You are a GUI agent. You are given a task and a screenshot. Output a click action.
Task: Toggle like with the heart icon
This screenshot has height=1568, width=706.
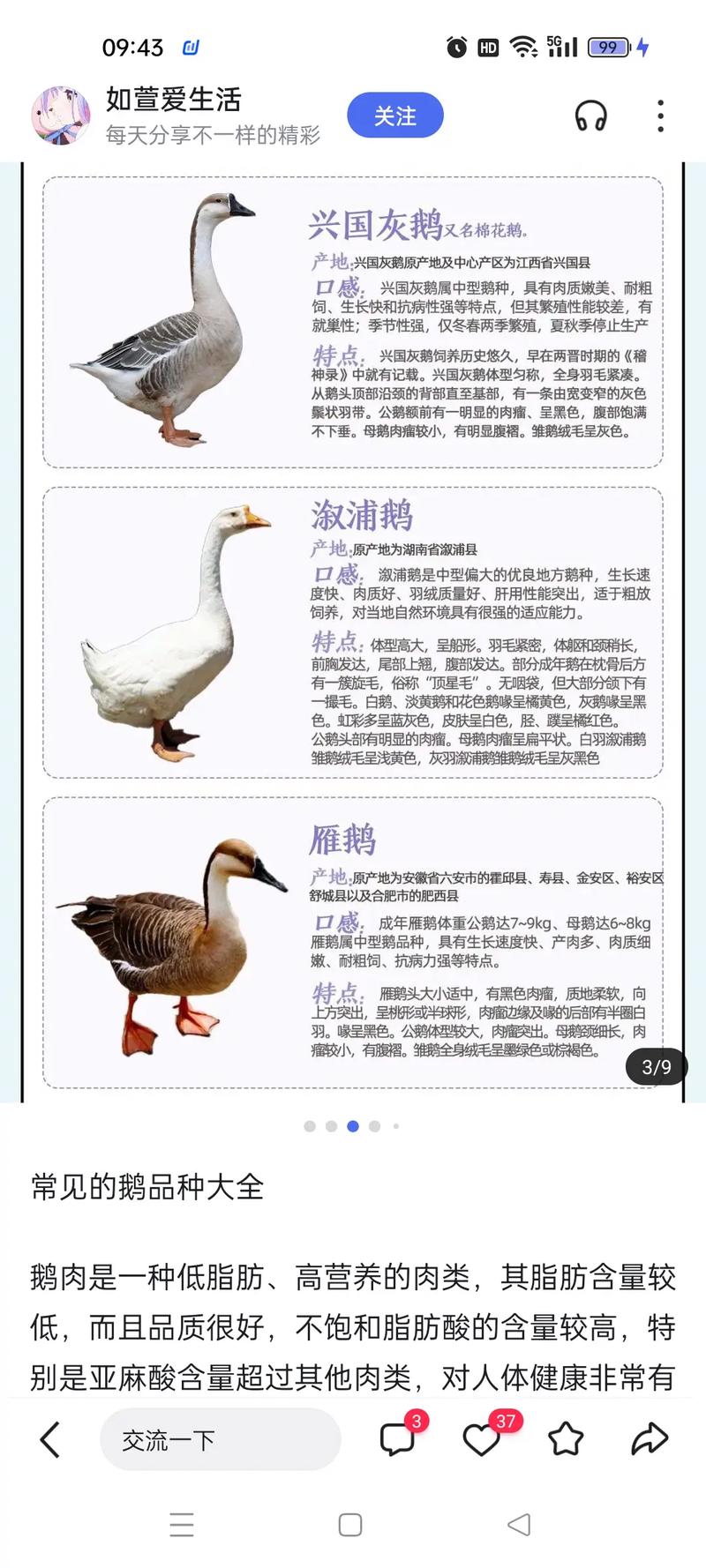coord(479,1438)
